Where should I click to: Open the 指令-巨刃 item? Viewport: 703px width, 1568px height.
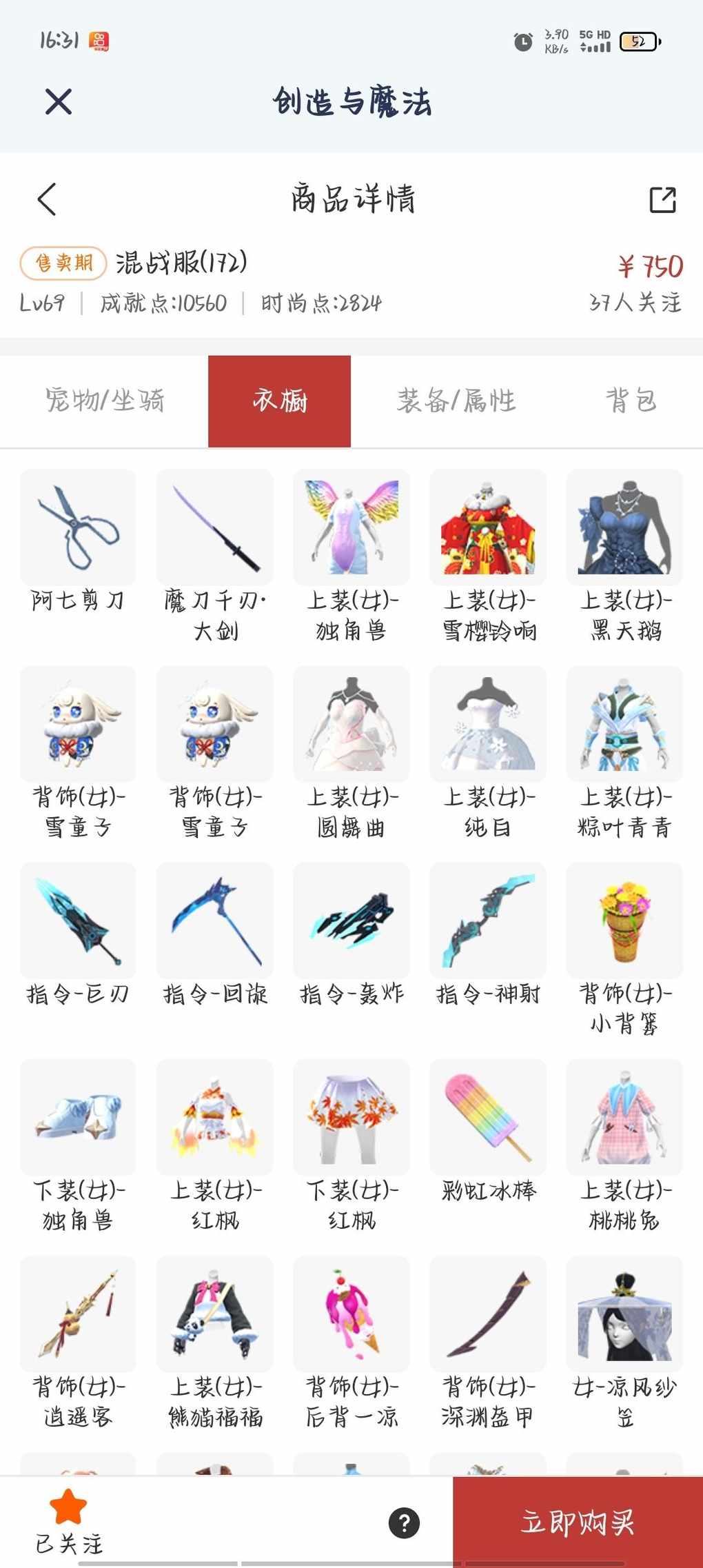tap(78, 921)
